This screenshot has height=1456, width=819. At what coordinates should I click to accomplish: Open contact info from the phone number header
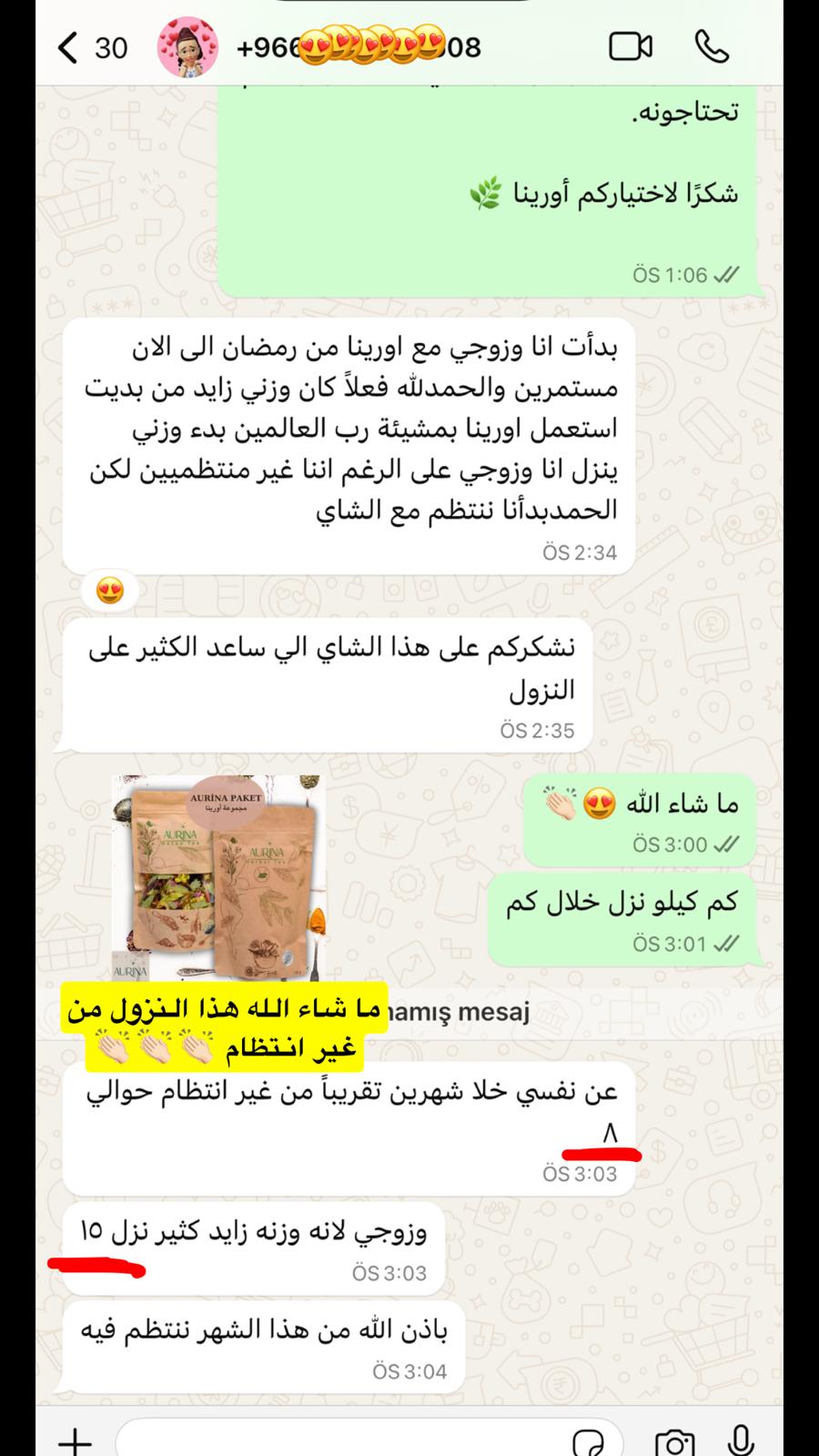coord(358,47)
